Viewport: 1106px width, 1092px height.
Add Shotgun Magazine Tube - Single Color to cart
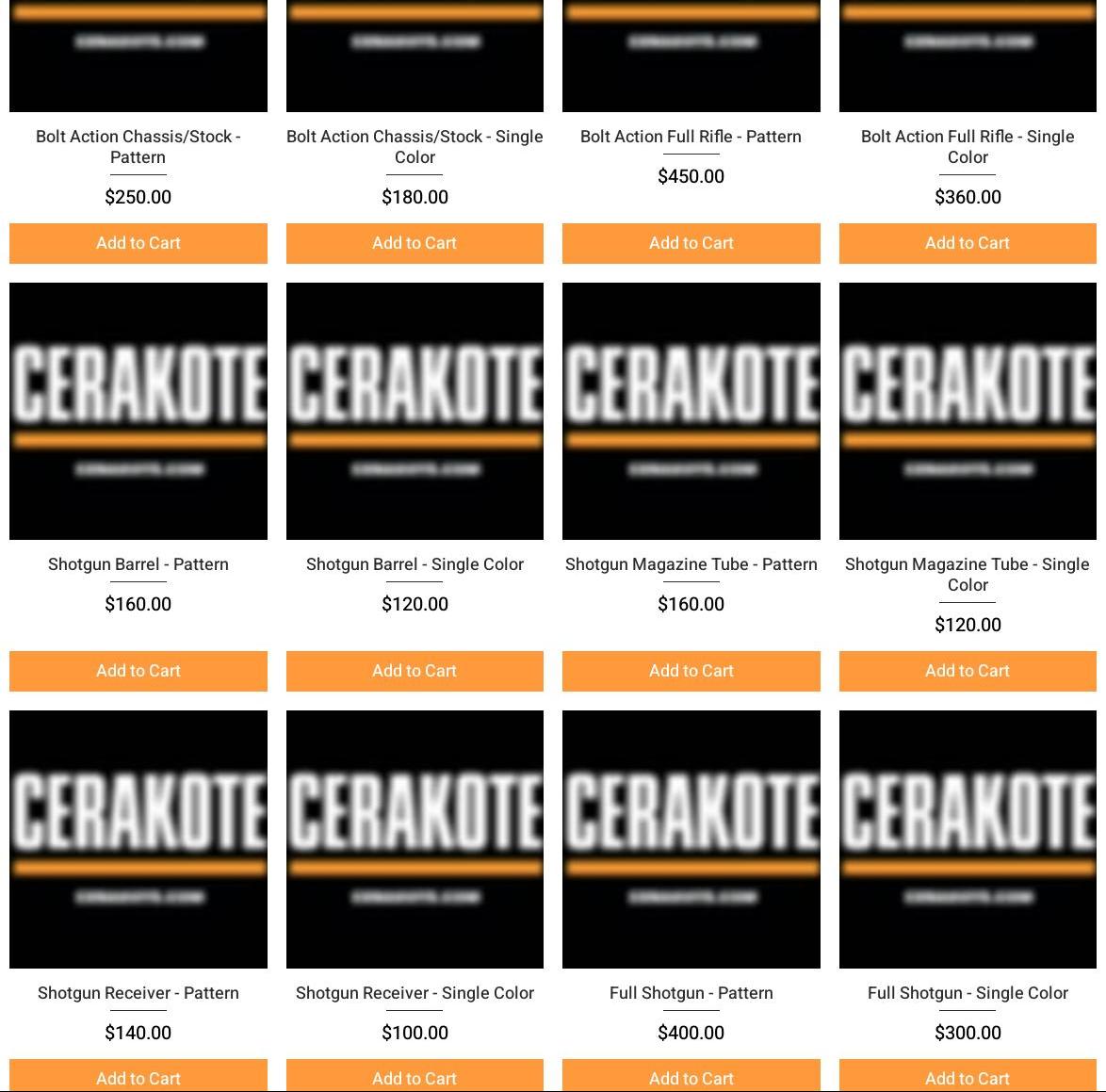[968, 671]
